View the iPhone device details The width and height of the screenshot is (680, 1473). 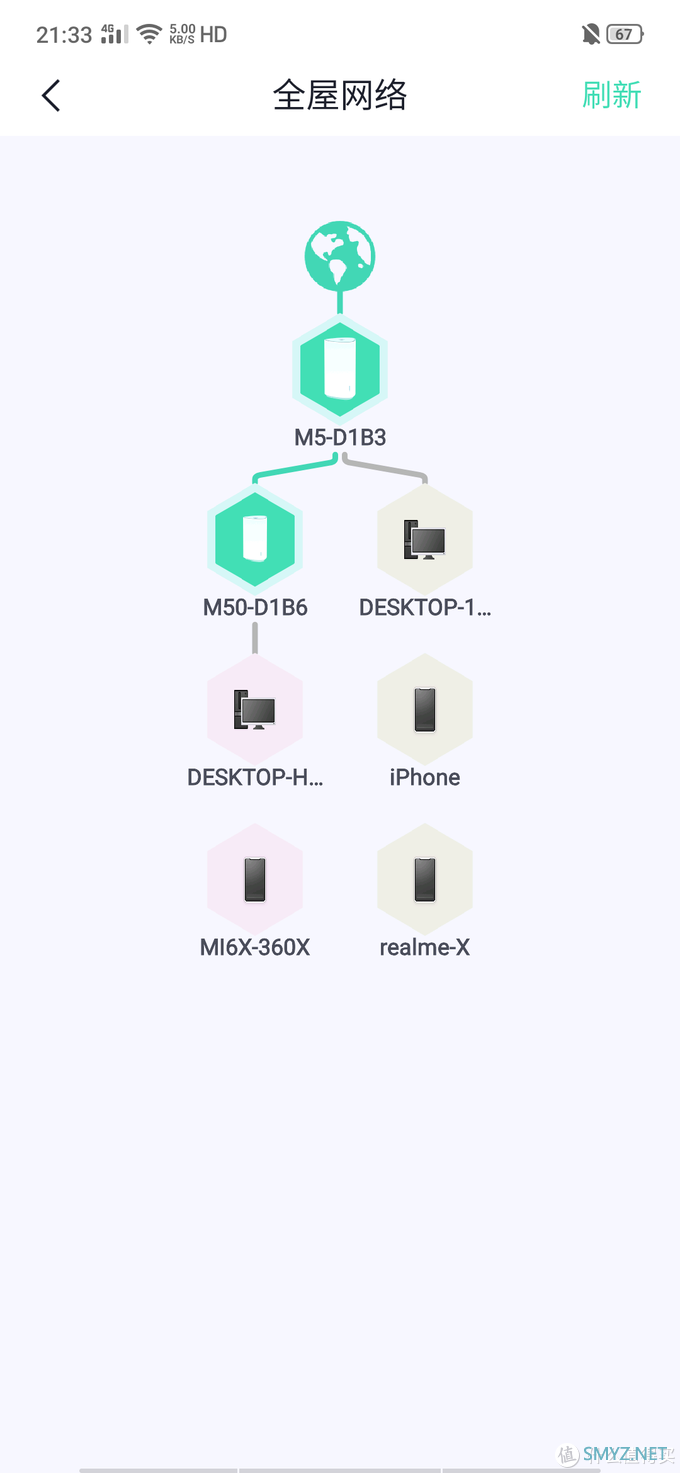[x=425, y=710]
